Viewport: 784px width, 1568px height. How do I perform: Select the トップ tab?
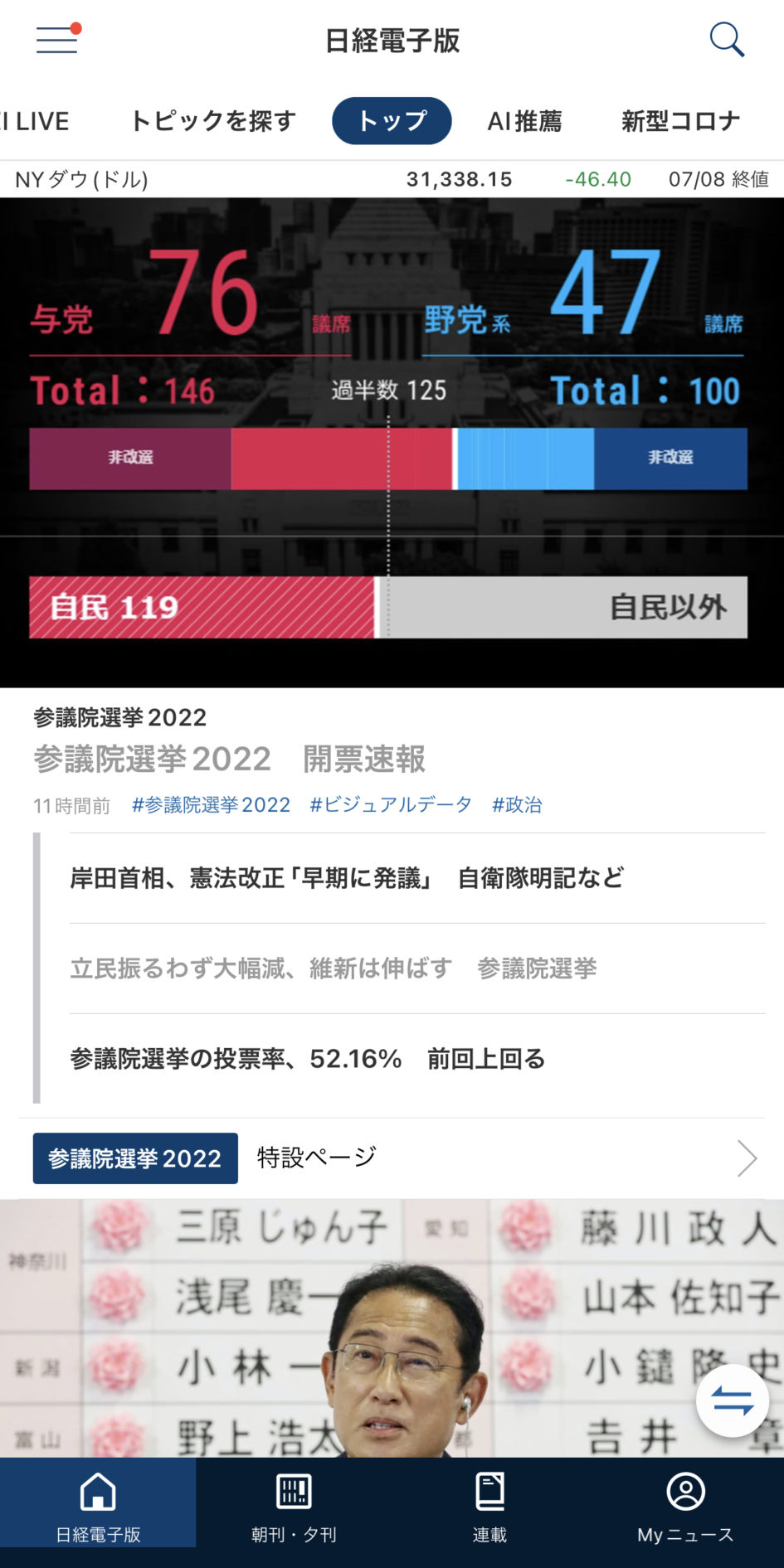[x=392, y=121]
